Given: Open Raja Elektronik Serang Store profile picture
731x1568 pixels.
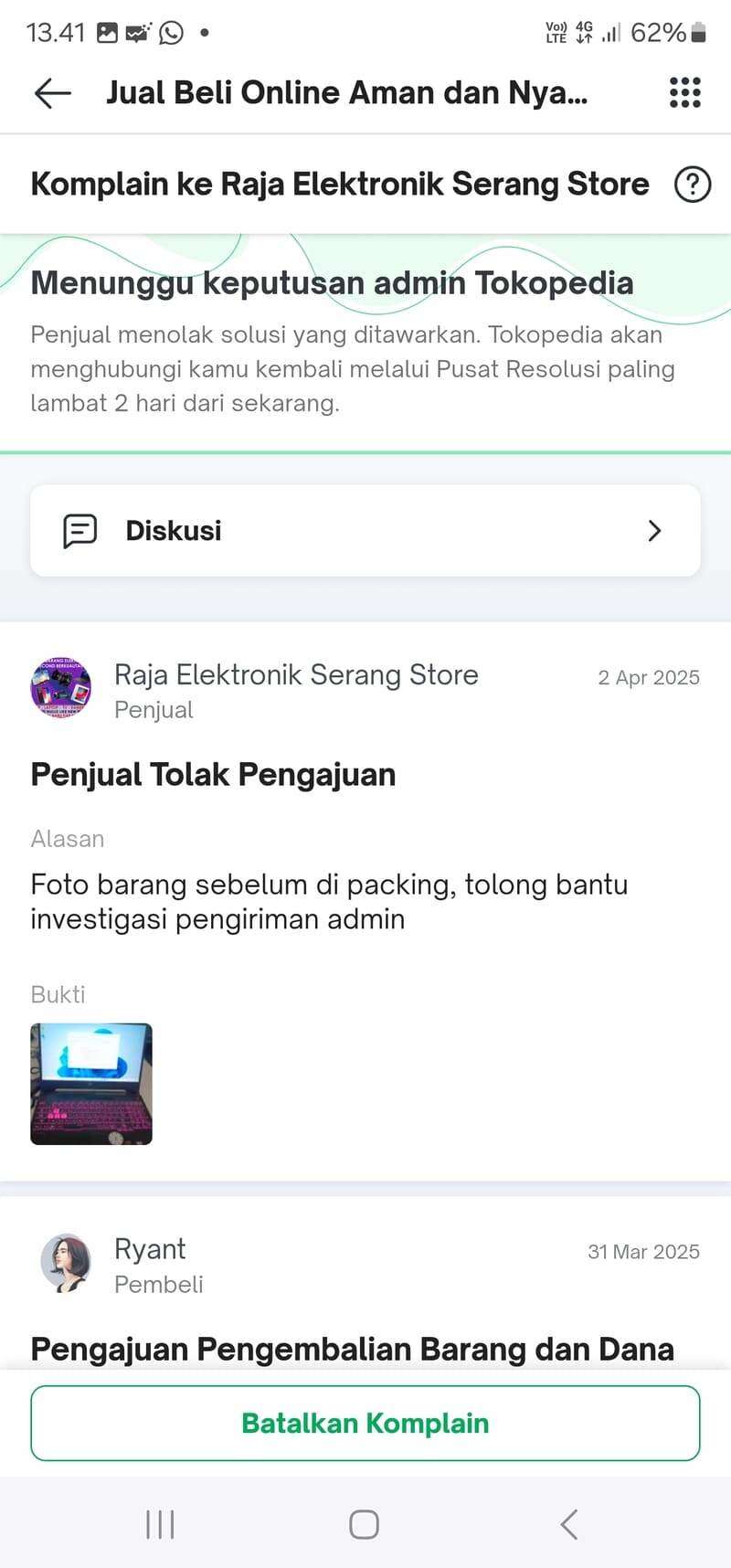Looking at the screenshot, I should (60, 688).
